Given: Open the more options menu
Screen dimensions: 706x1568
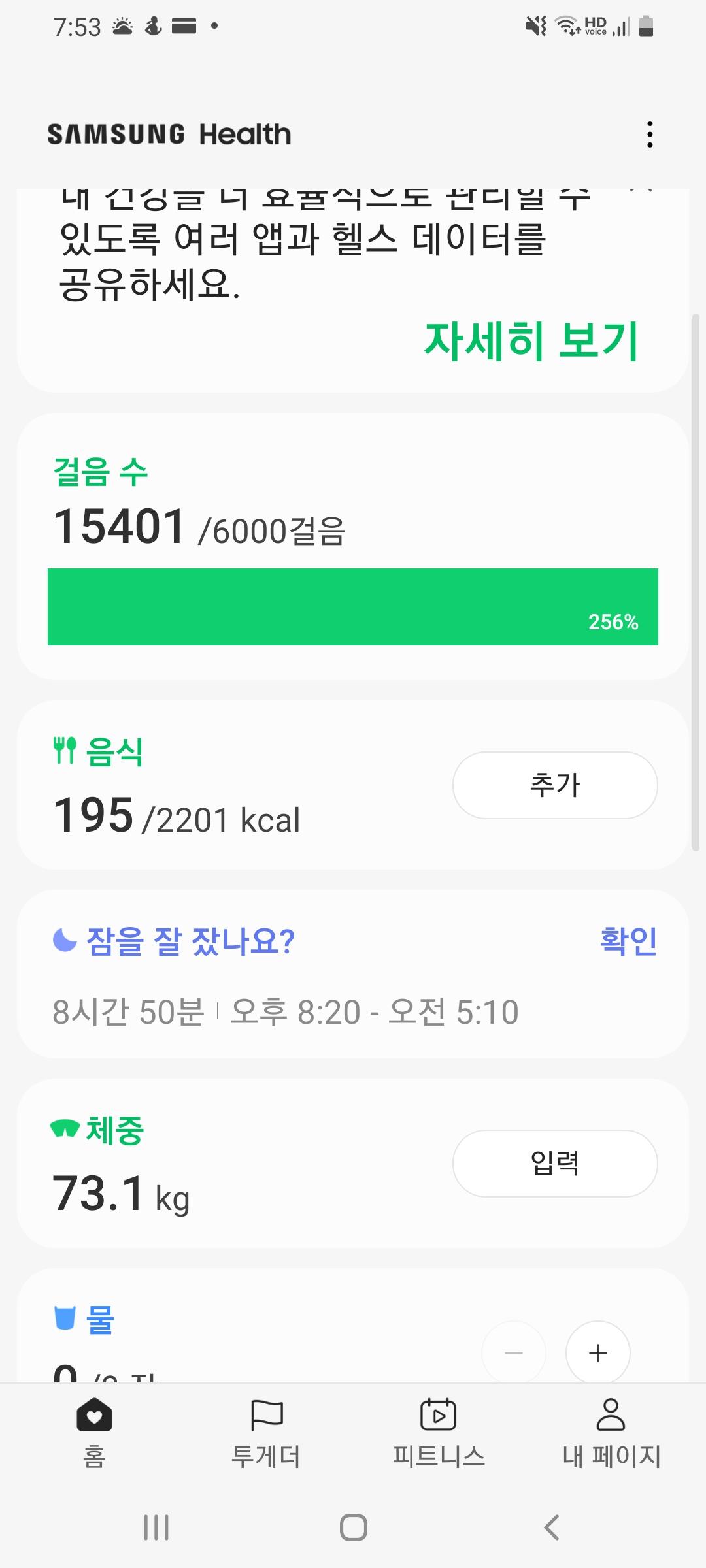Looking at the screenshot, I should pyautogui.click(x=649, y=134).
